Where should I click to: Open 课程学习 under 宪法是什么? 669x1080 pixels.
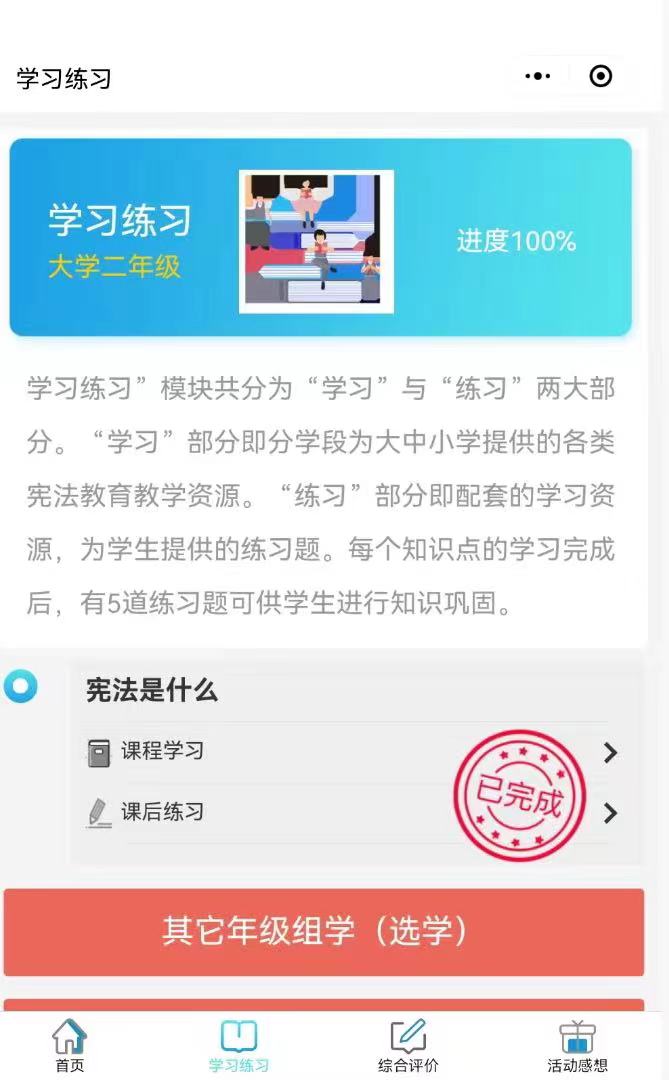[351, 751]
